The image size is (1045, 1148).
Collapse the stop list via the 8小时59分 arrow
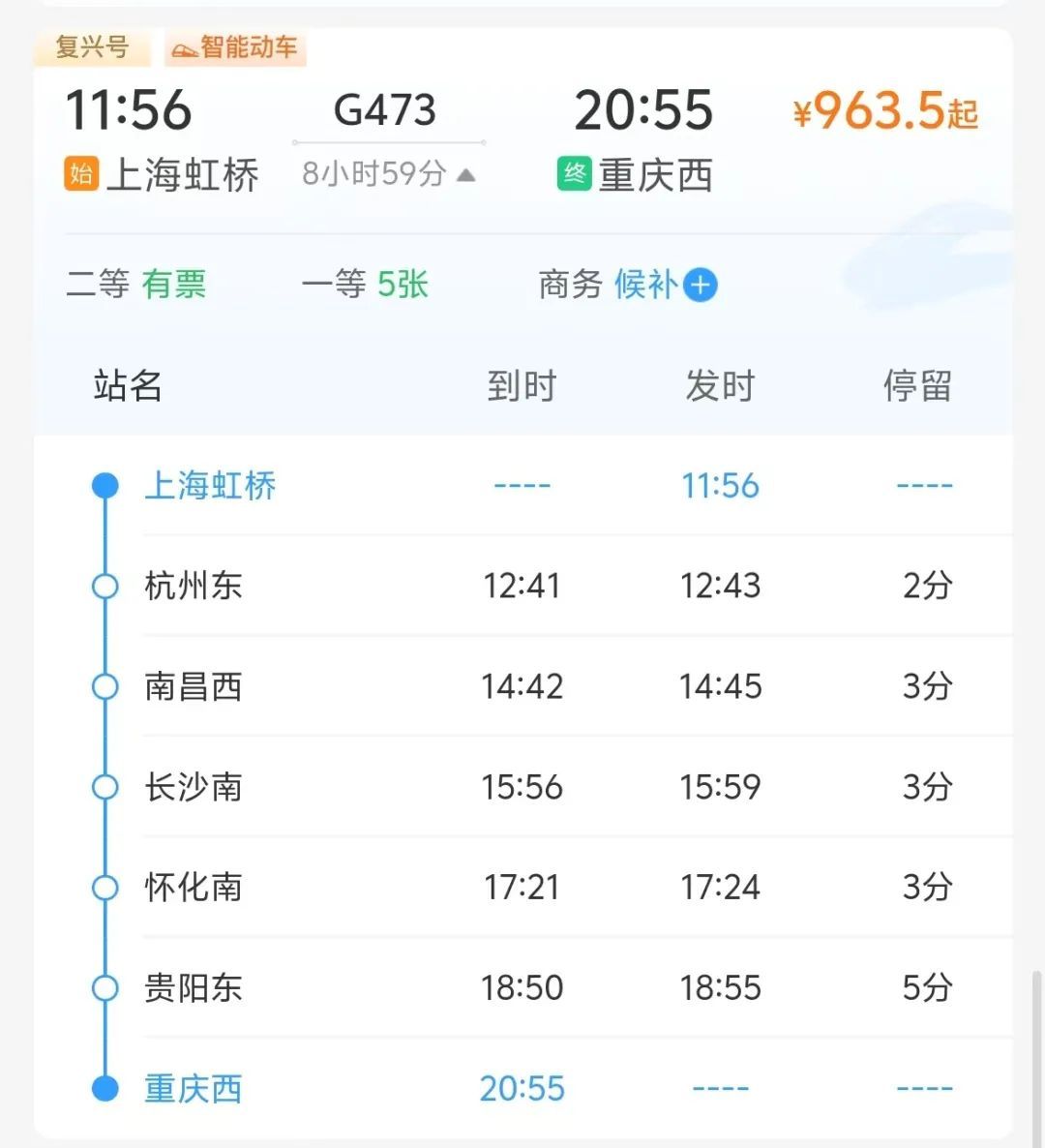tap(467, 175)
